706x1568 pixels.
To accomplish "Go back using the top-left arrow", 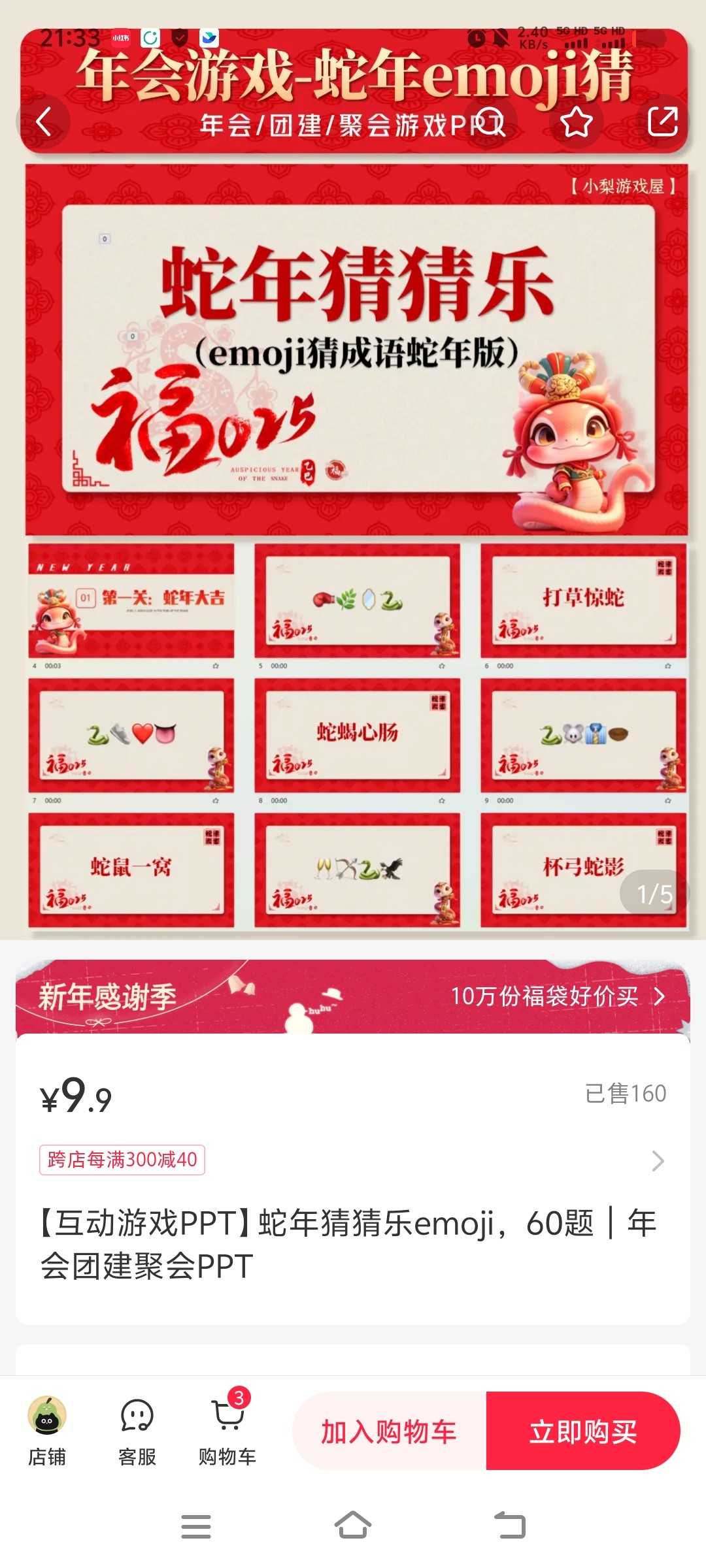I will pos(43,122).
